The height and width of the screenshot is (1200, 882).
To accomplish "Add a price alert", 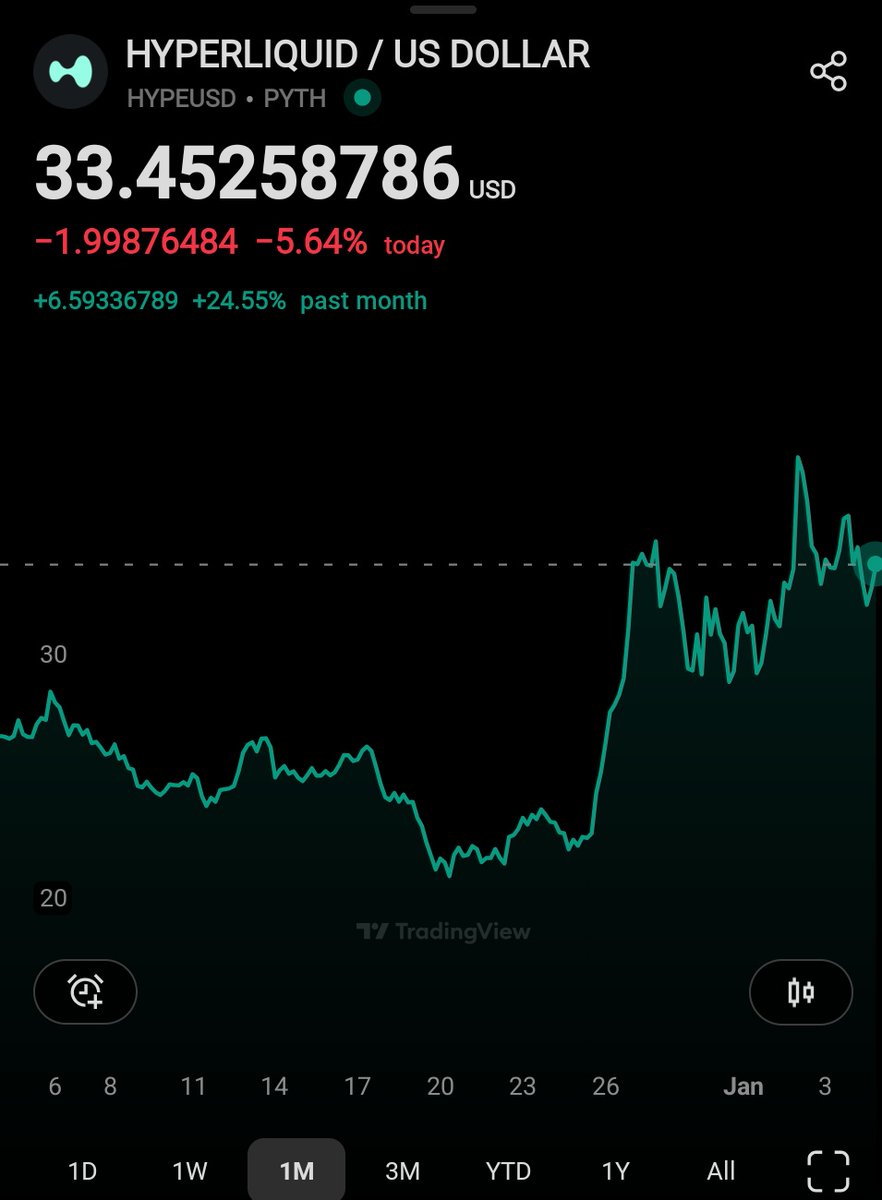I will pyautogui.click(x=86, y=992).
